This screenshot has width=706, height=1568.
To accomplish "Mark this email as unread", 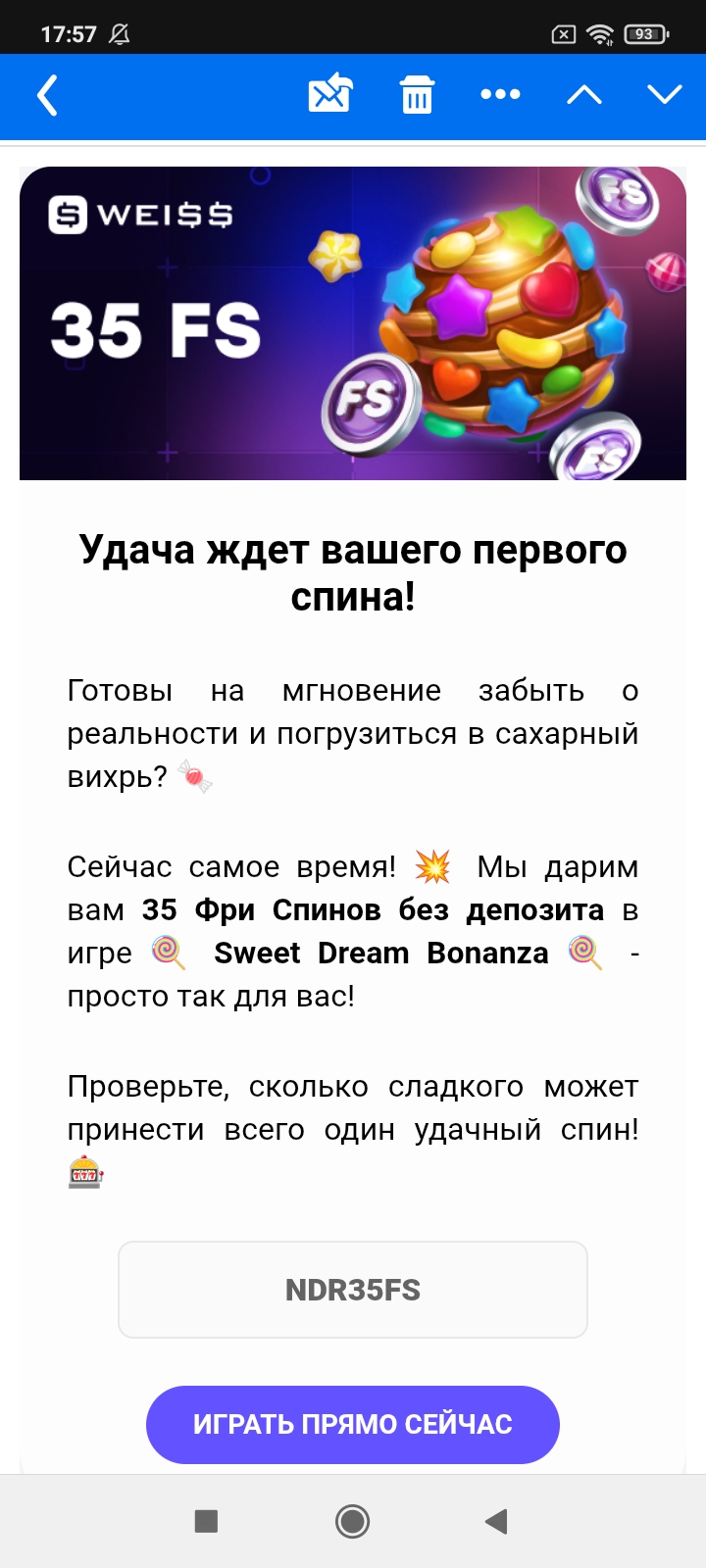I will (x=330, y=94).
